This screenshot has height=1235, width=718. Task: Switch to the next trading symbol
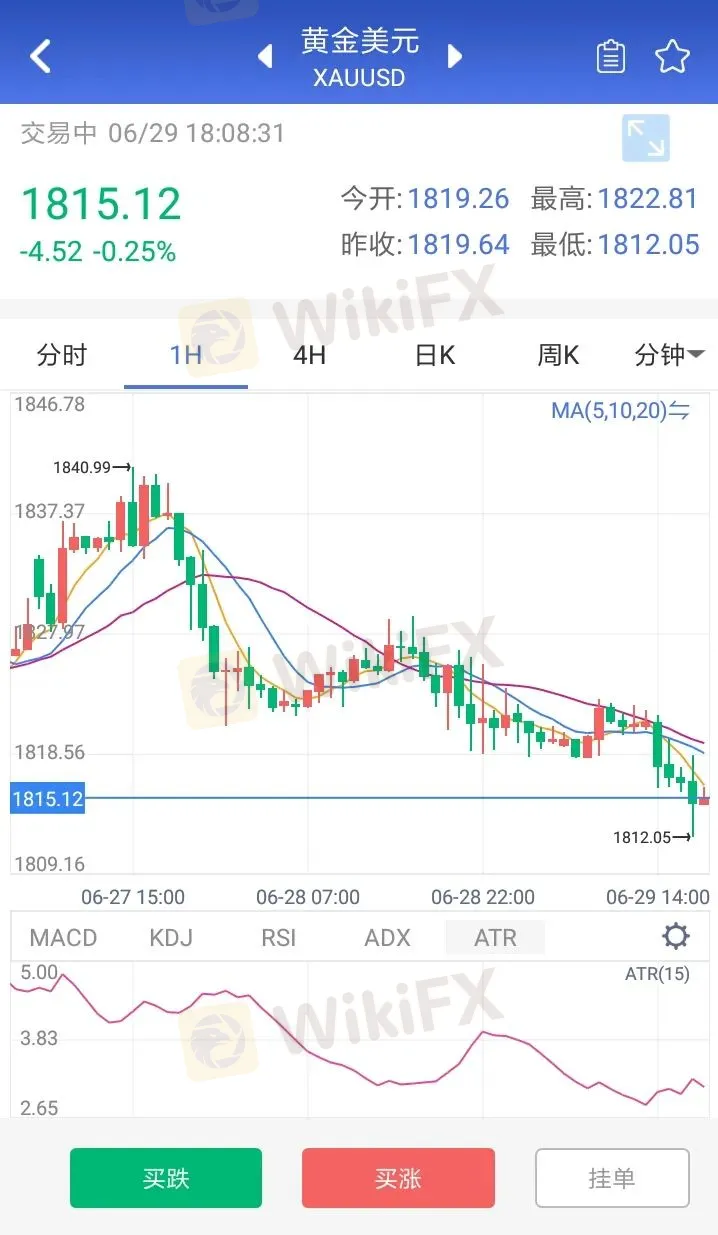tap(455, 56)
